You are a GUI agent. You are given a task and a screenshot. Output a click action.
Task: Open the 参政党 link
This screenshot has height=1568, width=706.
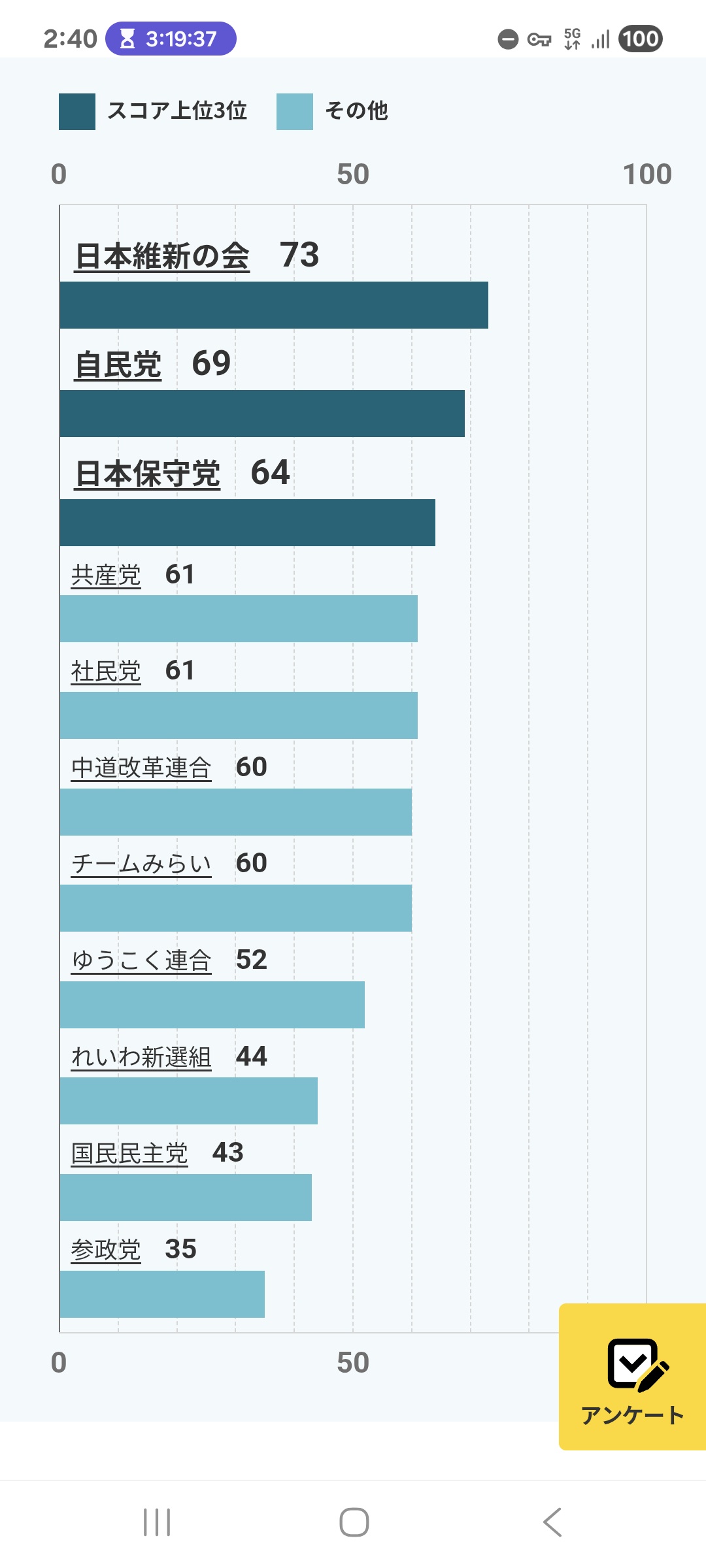coord(106,1249)
